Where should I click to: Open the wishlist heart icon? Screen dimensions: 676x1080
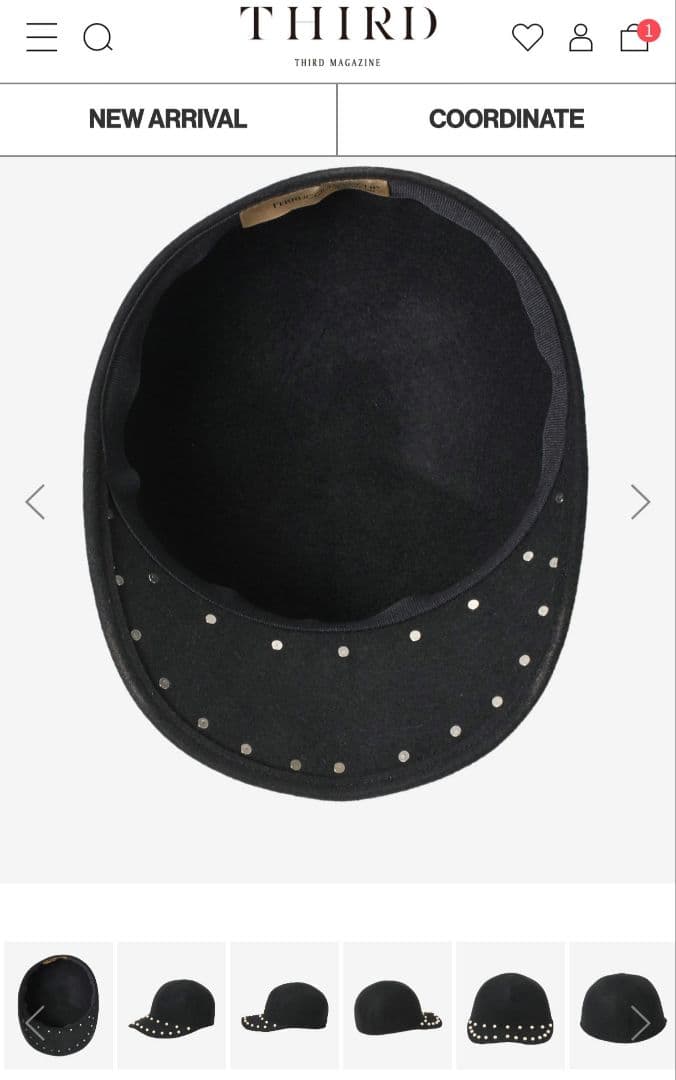pyautogui.click(x=527, y=38)
